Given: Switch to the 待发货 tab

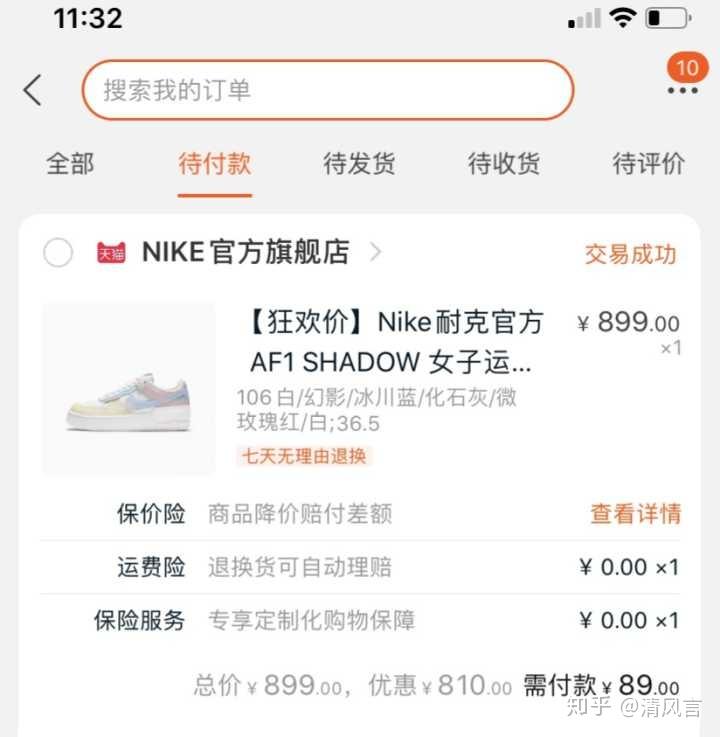Looking at the screenshot, I should (359, 163).
